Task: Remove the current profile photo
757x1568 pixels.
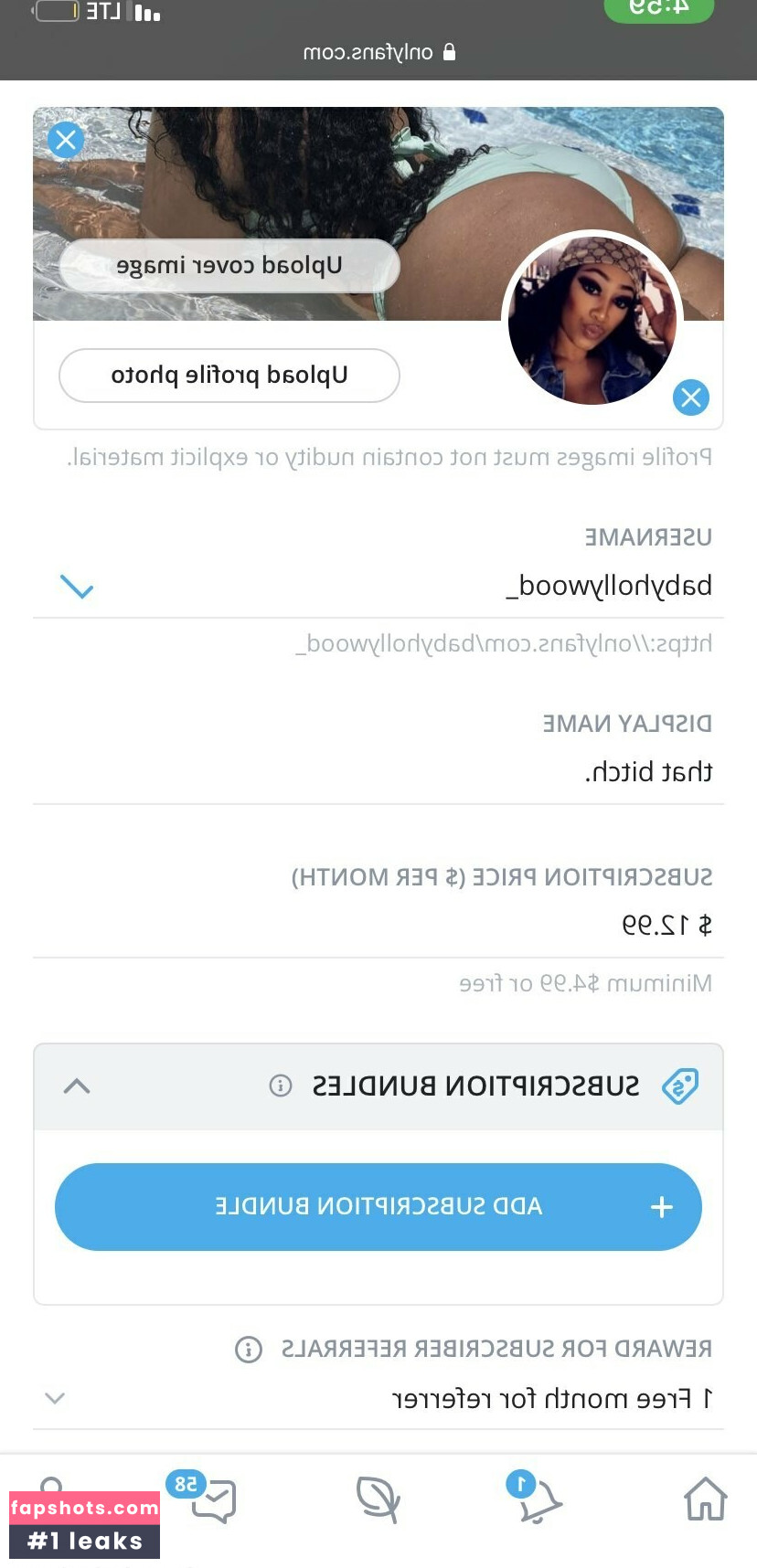Action: (x=691, y=397)
